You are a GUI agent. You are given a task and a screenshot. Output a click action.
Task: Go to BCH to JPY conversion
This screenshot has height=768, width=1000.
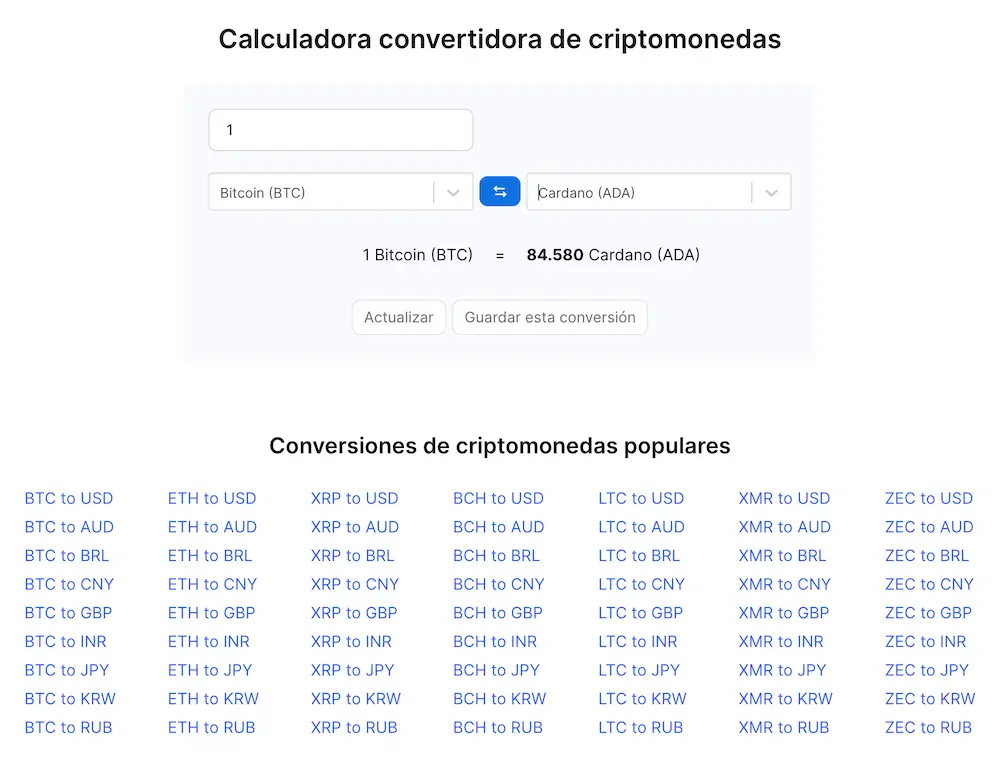point(496,670)
